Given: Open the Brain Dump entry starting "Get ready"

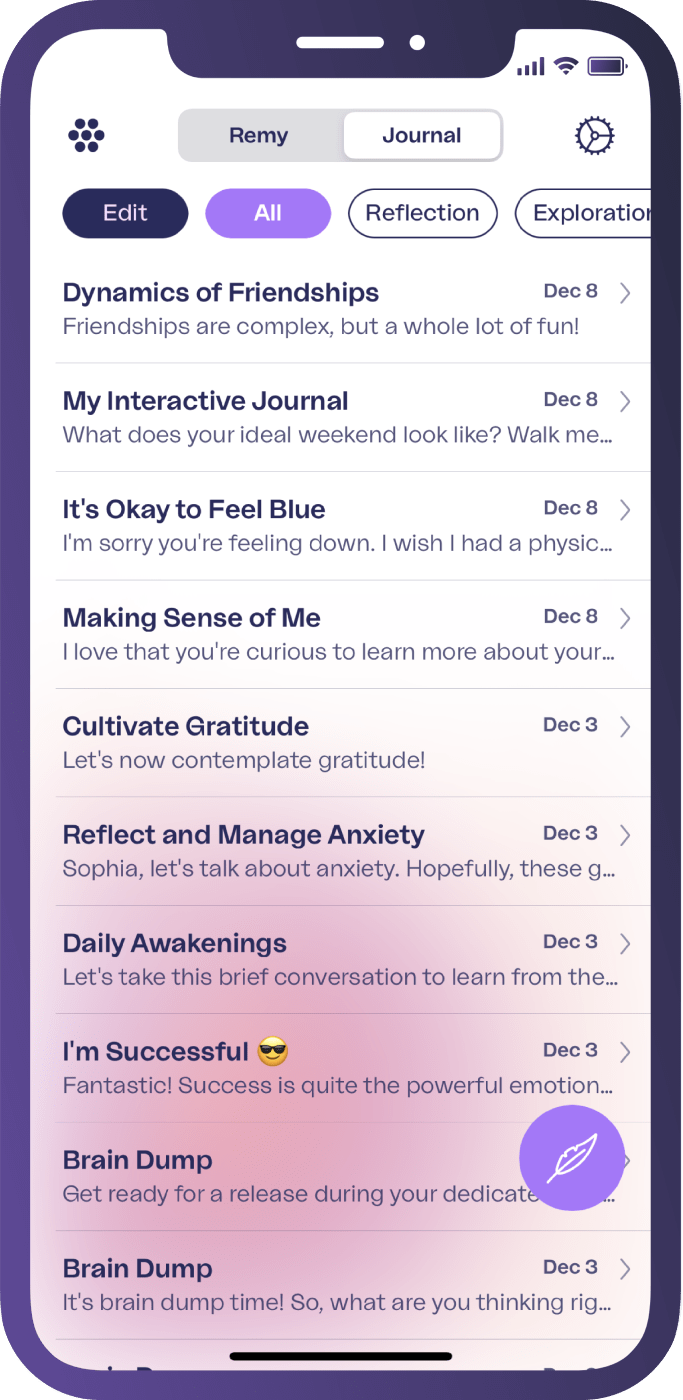Looking at the screenshot, I should (280, 1176).
